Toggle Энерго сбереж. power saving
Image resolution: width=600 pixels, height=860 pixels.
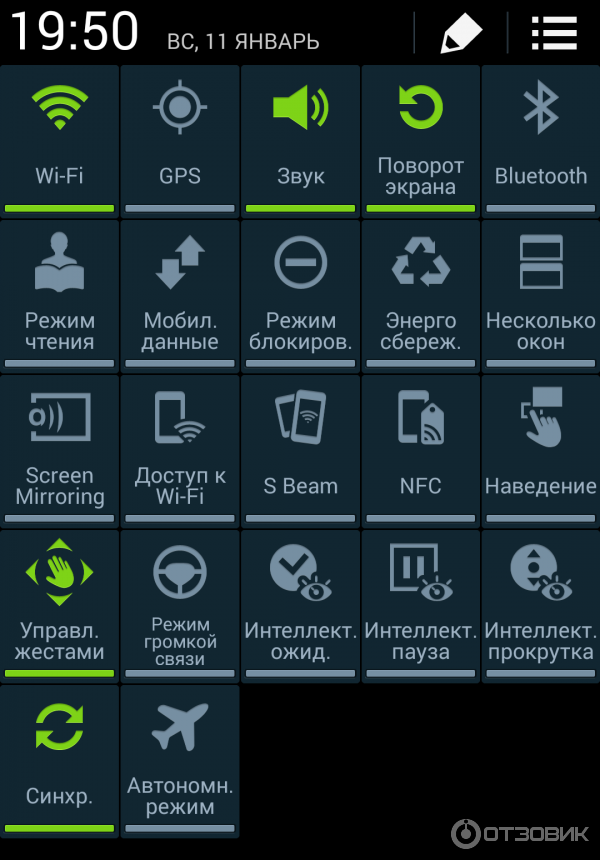point(420,295)
